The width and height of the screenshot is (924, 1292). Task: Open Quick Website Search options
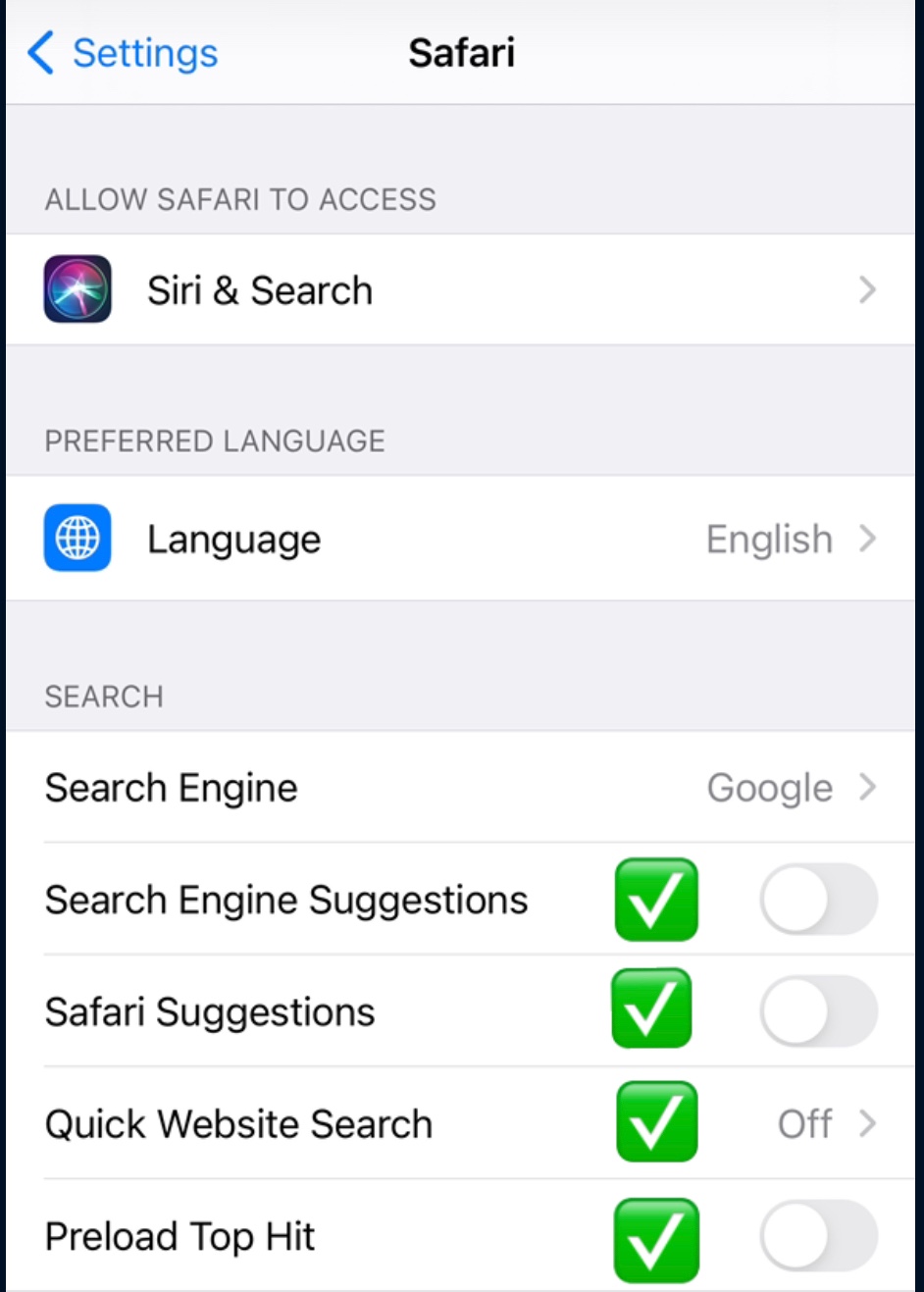[x=459, y=1124]
